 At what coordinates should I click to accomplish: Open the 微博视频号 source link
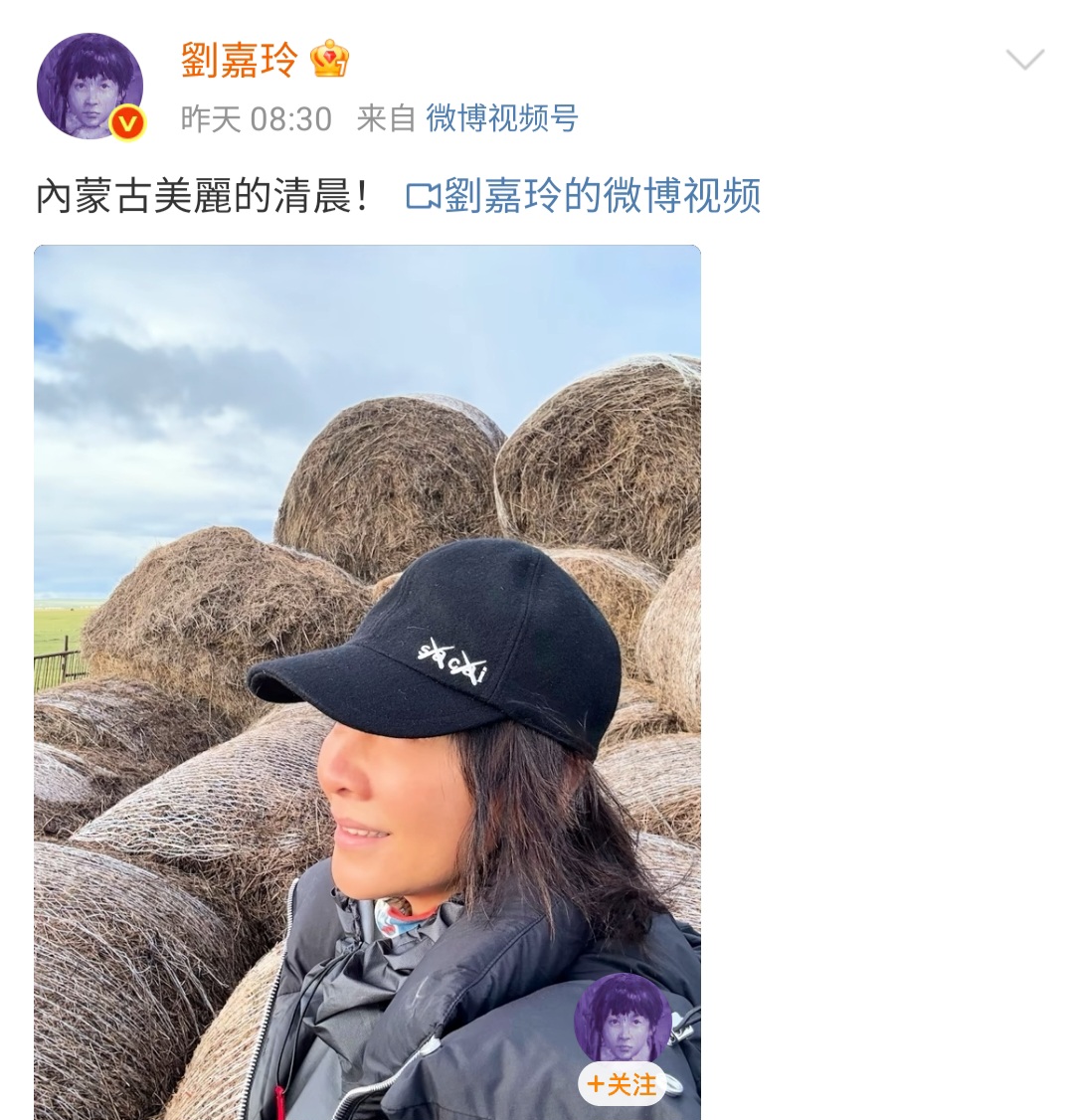[x=503, y=117]
